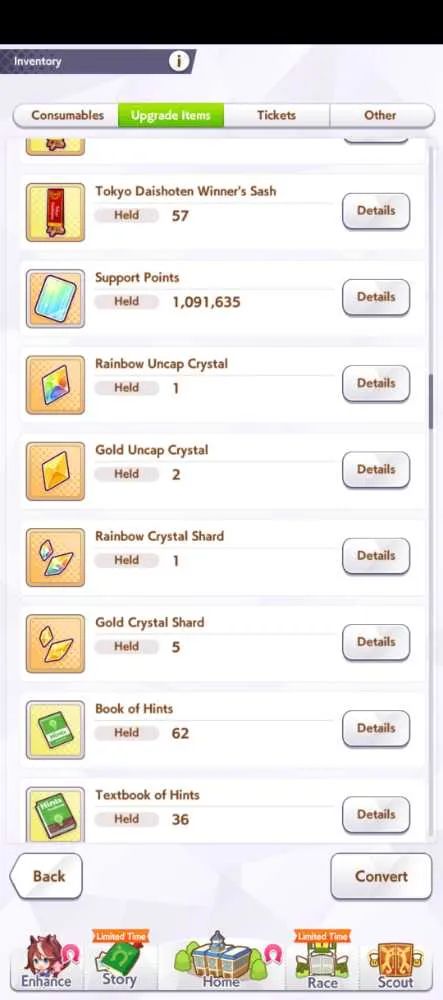Open the Inventory info icon
Image resolution: width=443 pixels, height=1000 pixels.
pyautogui.click(x=178, y=61)
